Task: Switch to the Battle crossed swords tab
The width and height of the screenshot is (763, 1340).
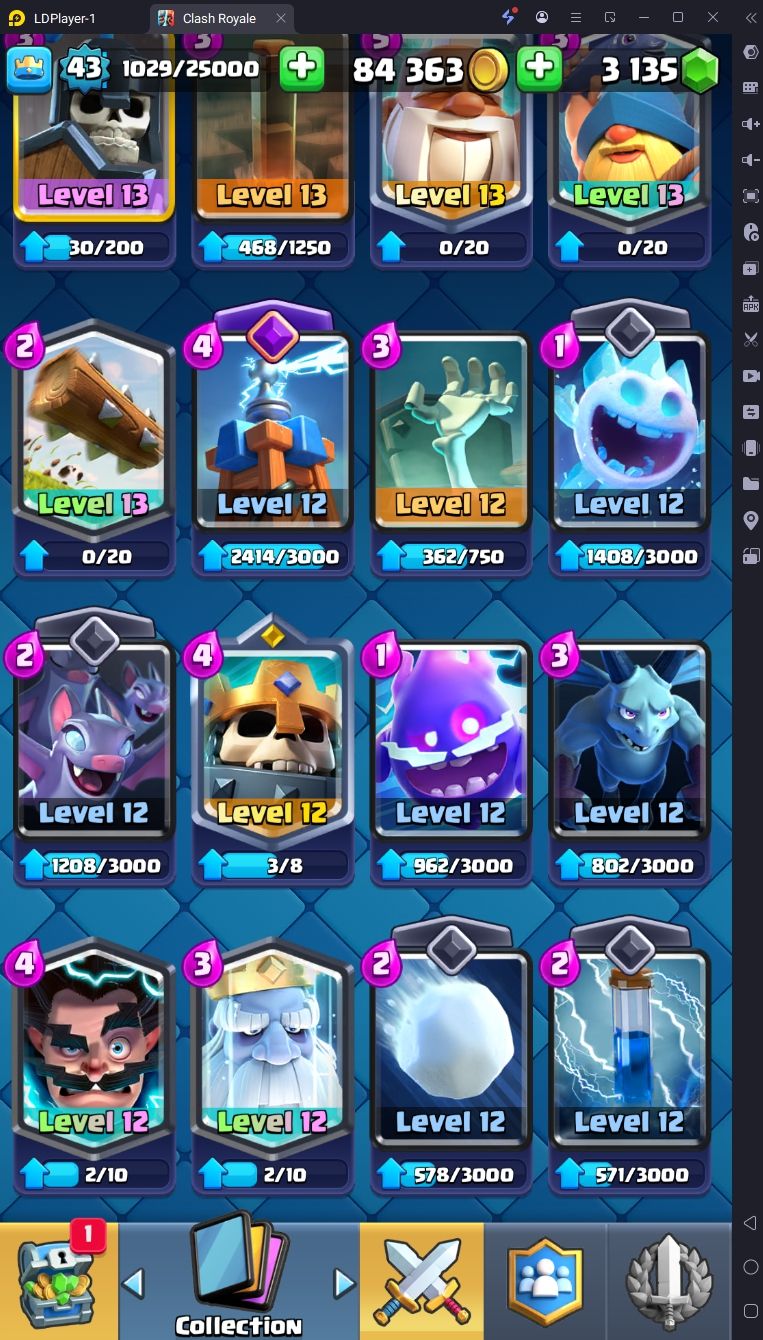Action: coord(421,1281)
